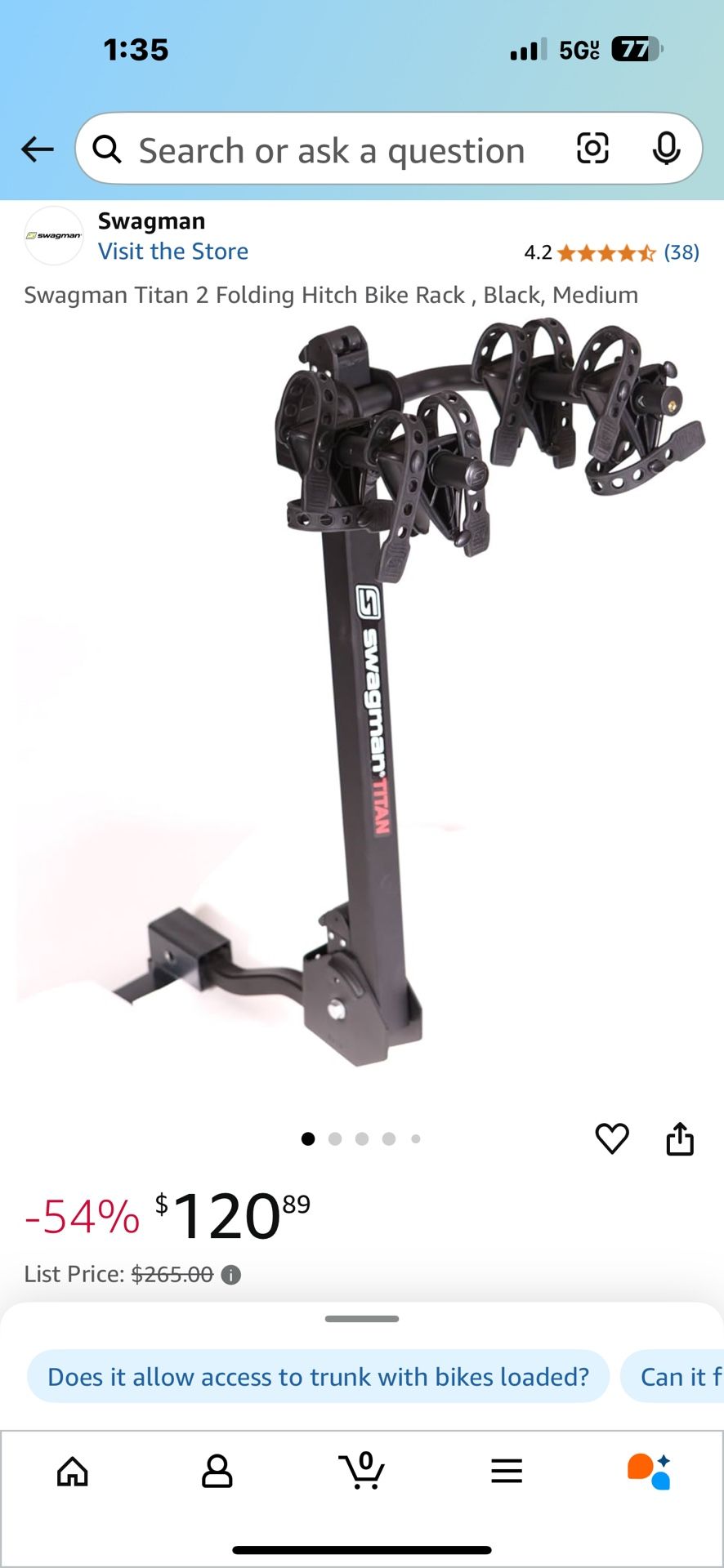This screenshot has width=724, height=1568.
Task: Open the 38 customer ratings
Action: tap(681, 252)
